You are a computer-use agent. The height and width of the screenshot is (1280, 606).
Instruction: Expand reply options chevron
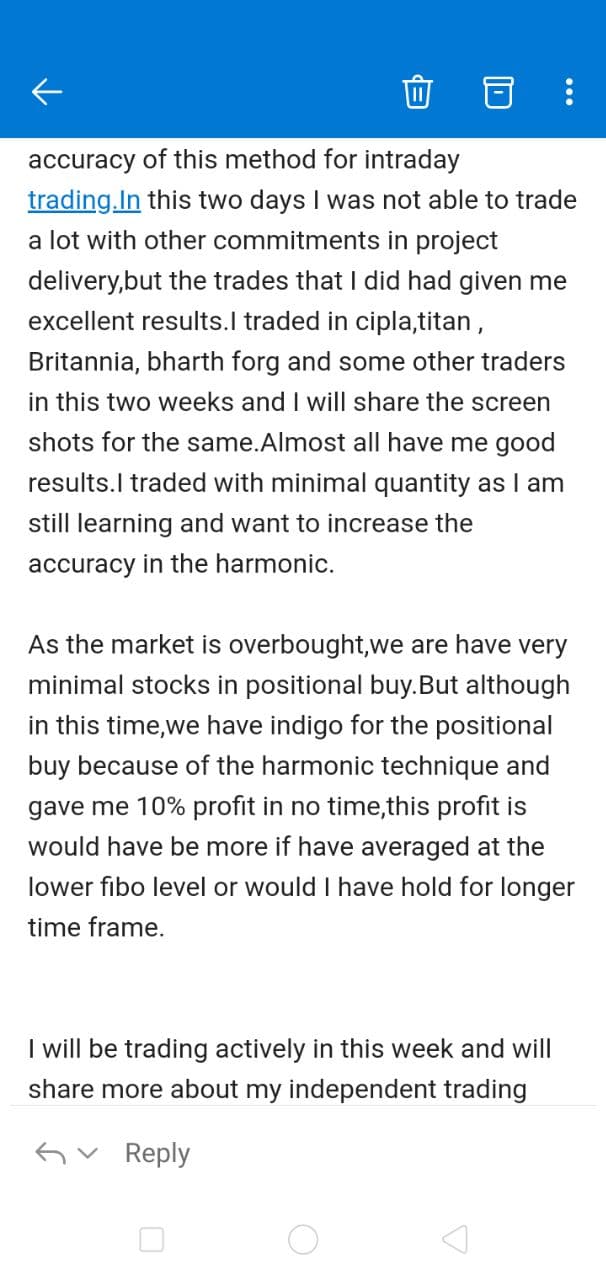pos(89,1154)
